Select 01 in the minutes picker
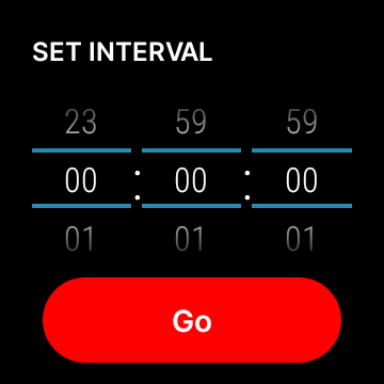Image resolution: width=384 pixels, height=384 pixels. [x=189, y=238]
